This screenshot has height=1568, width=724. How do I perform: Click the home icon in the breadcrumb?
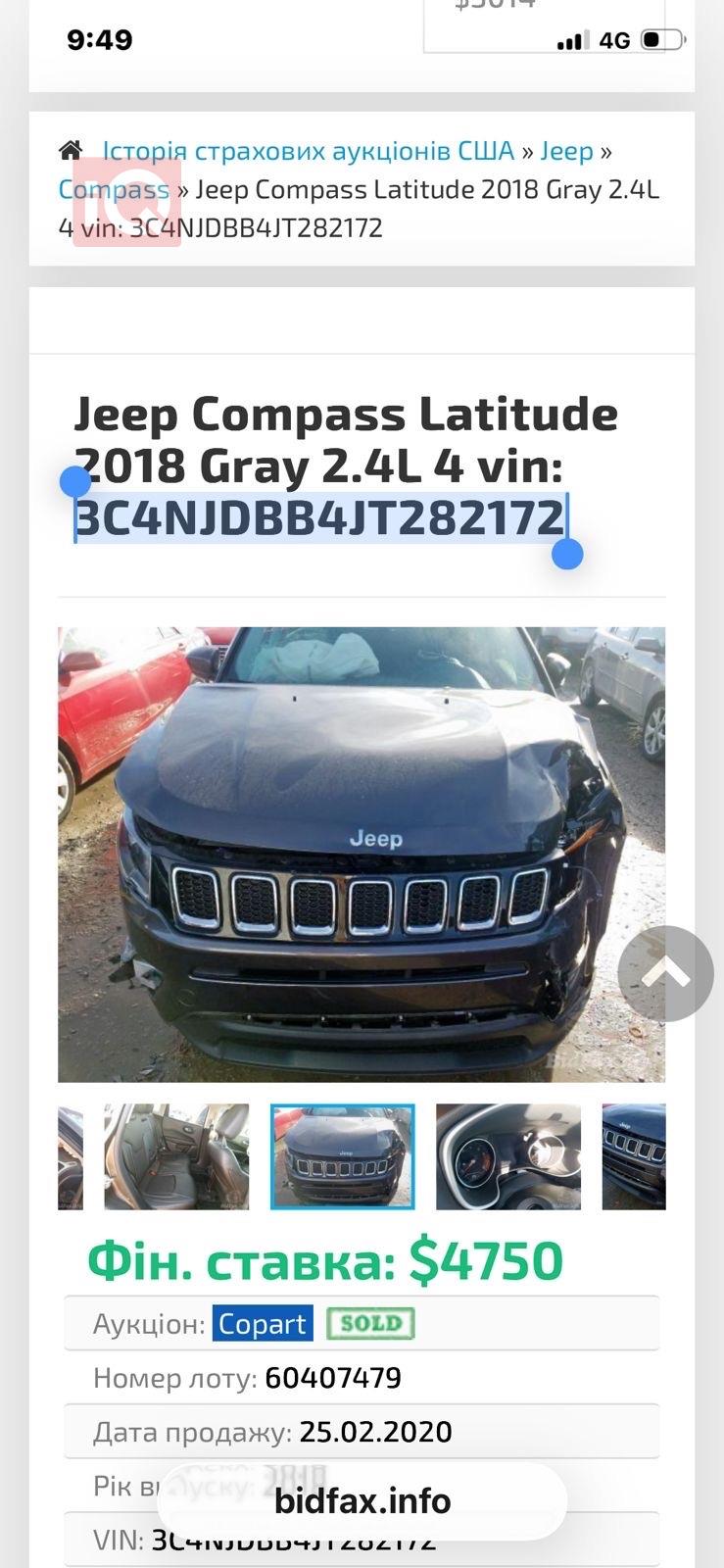tap(71, 151)
